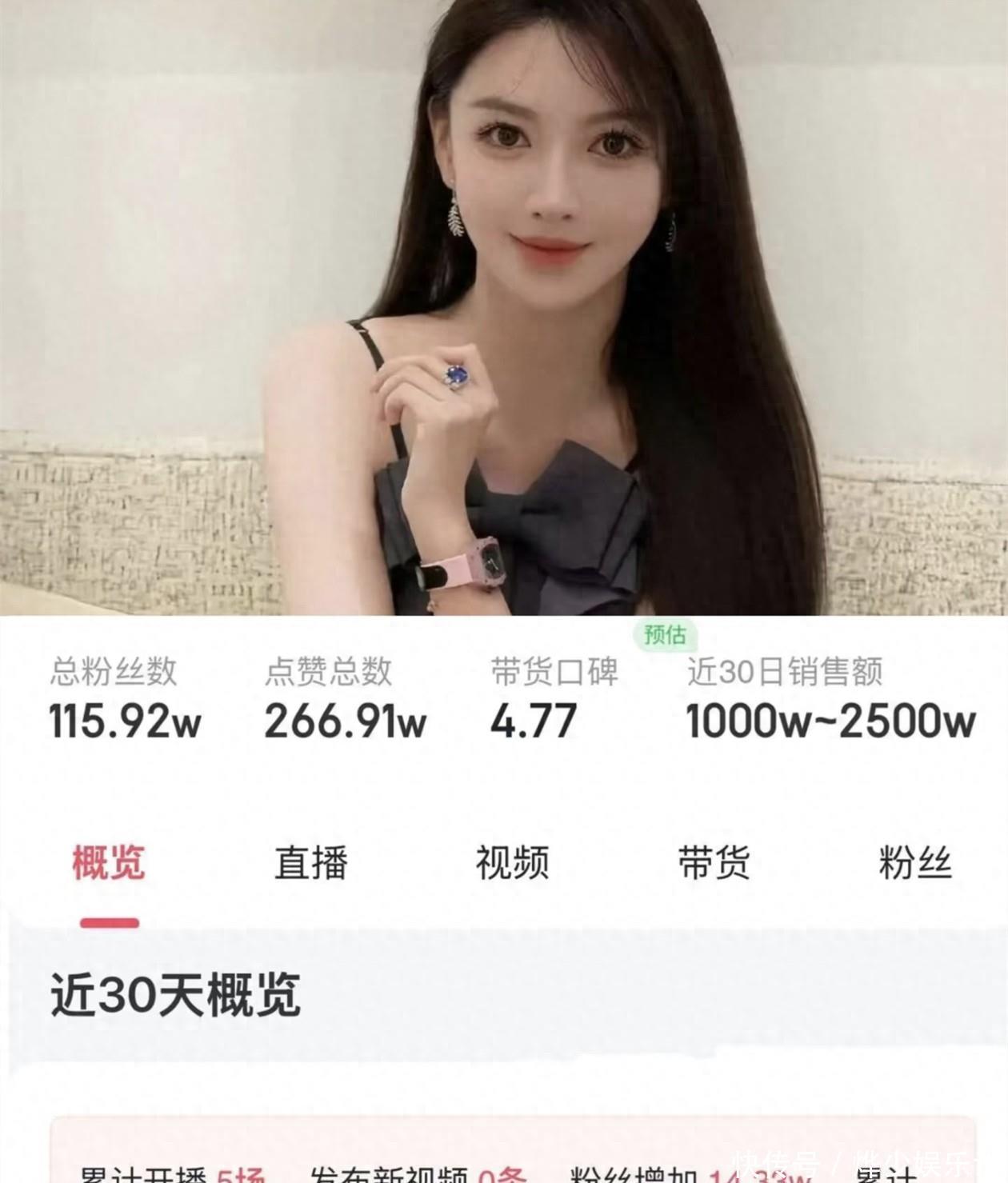The width and height of the screenshot is (1008, 1183).
Task: Switch to the 直播 tab
Action: pos(310,863)
